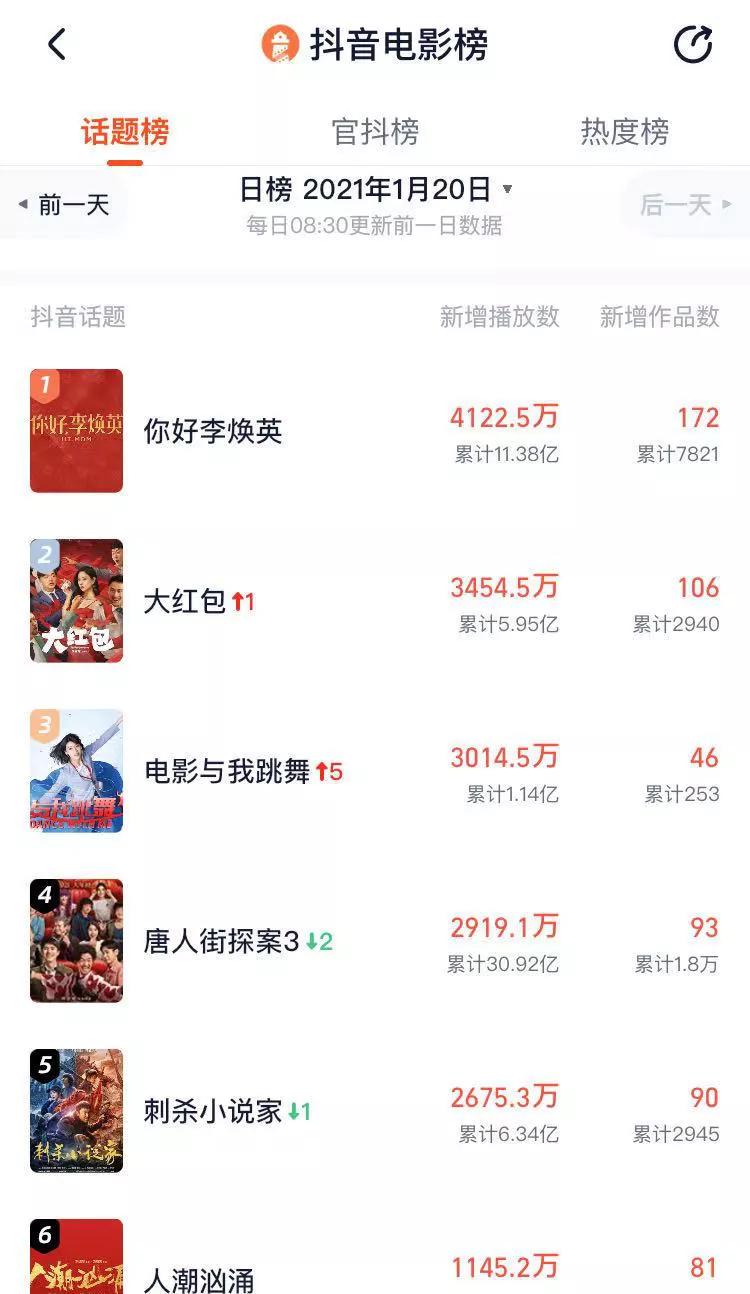Tap the 后一天 button

(685, 206)
